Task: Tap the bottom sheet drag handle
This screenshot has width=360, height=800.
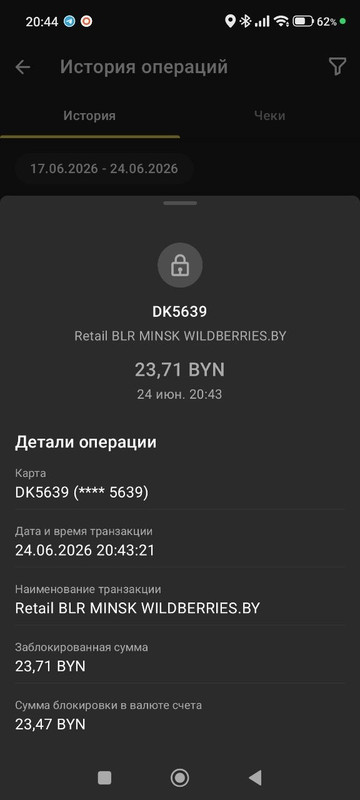Action: [180, 203]
